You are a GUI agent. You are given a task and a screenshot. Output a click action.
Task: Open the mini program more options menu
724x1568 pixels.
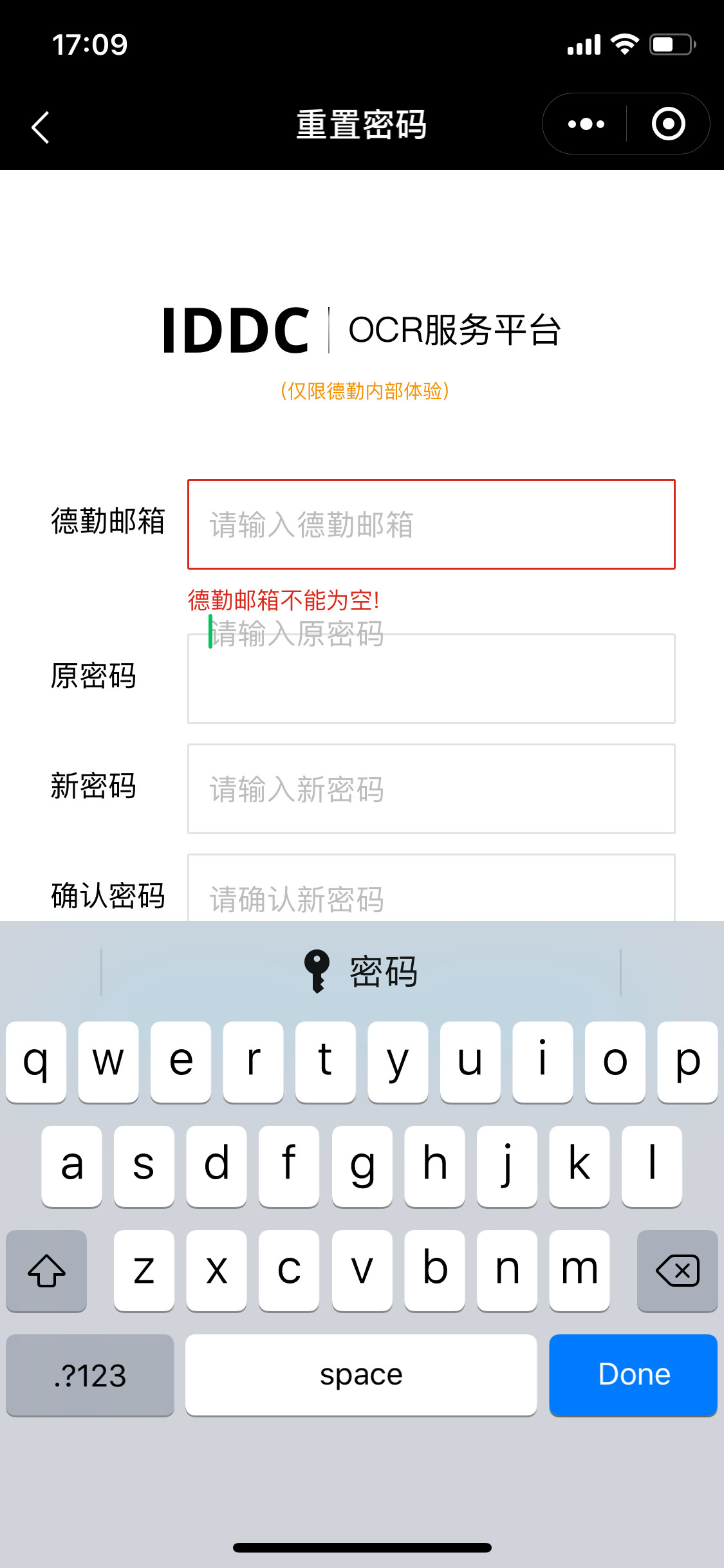(586, 124)
